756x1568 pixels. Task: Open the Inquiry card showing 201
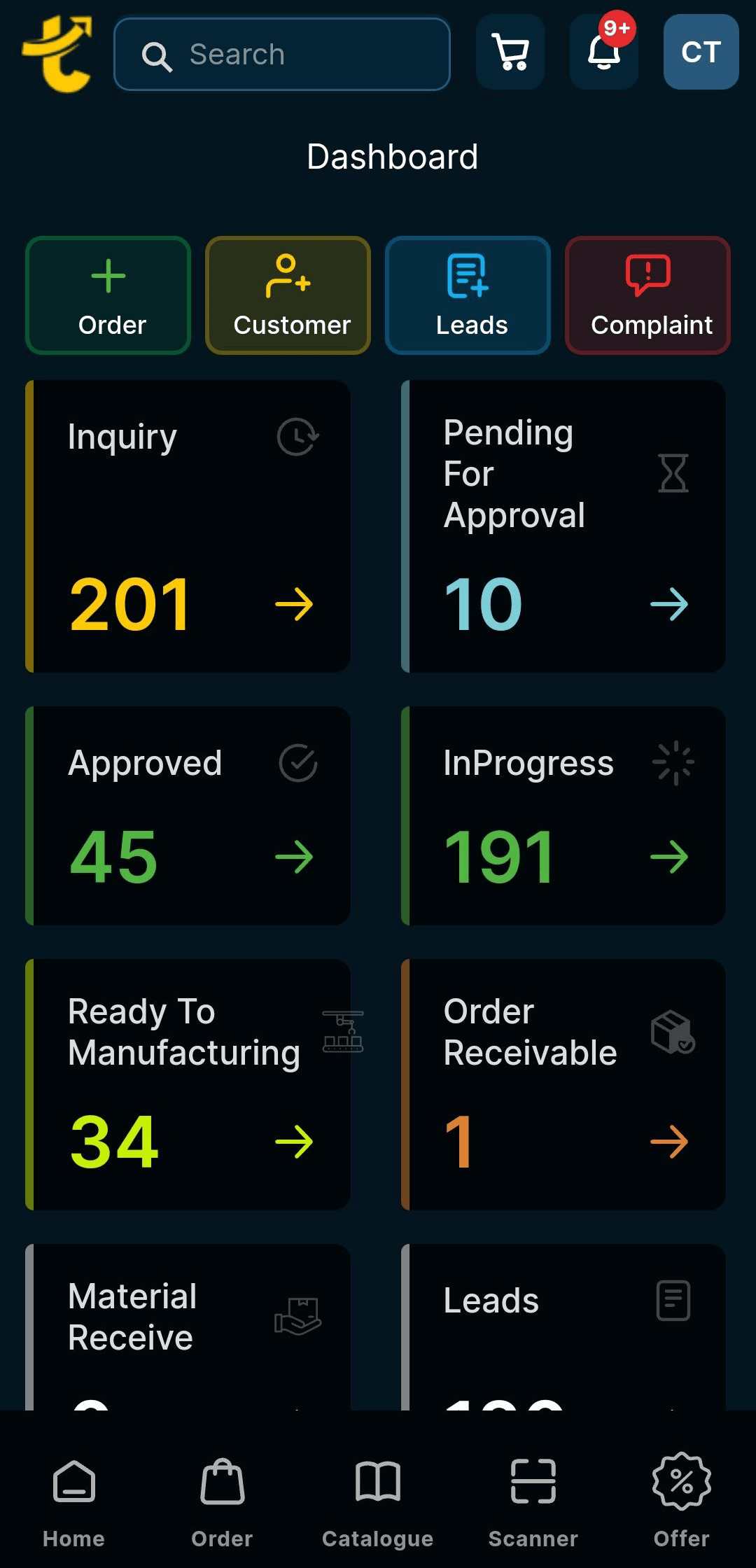point(188,526)
